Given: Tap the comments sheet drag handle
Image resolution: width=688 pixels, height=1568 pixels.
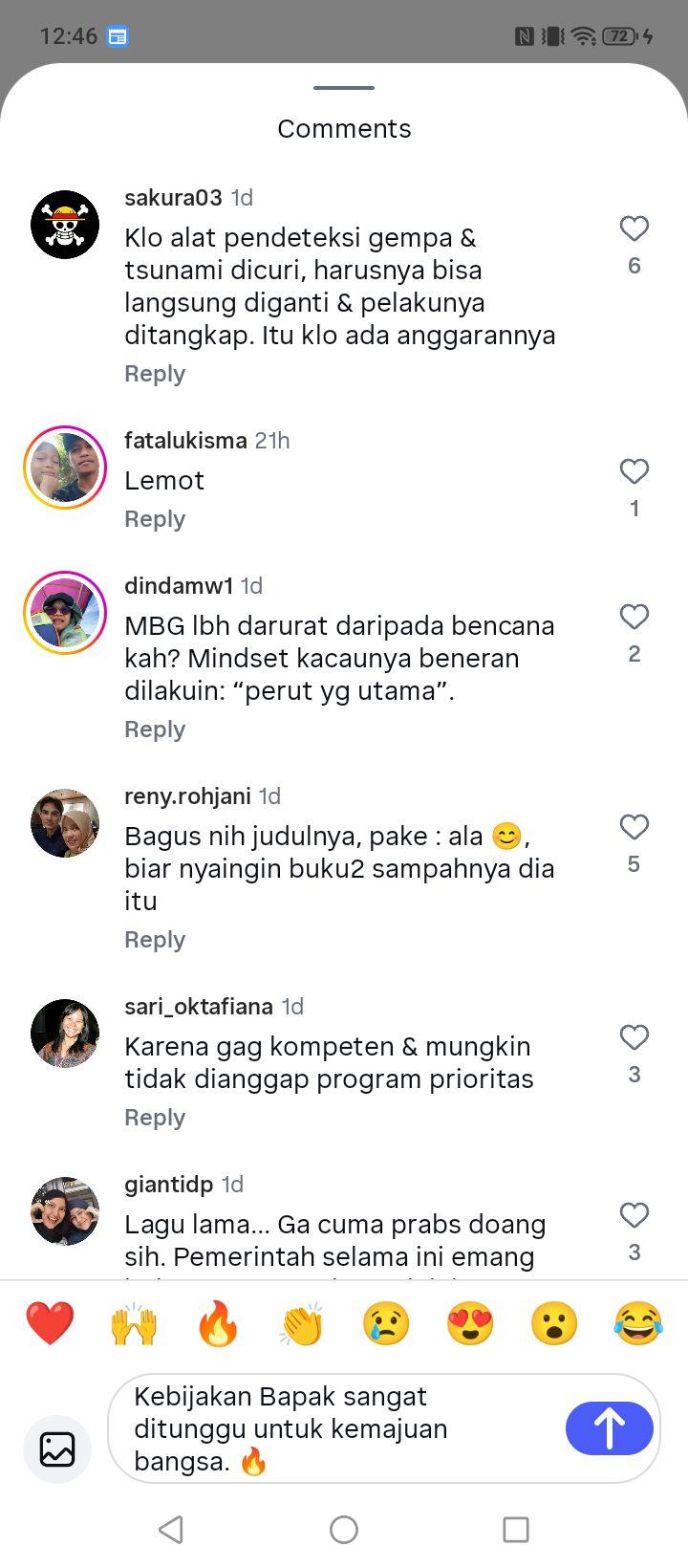Looking at the screenshot, I should [344, 88].
